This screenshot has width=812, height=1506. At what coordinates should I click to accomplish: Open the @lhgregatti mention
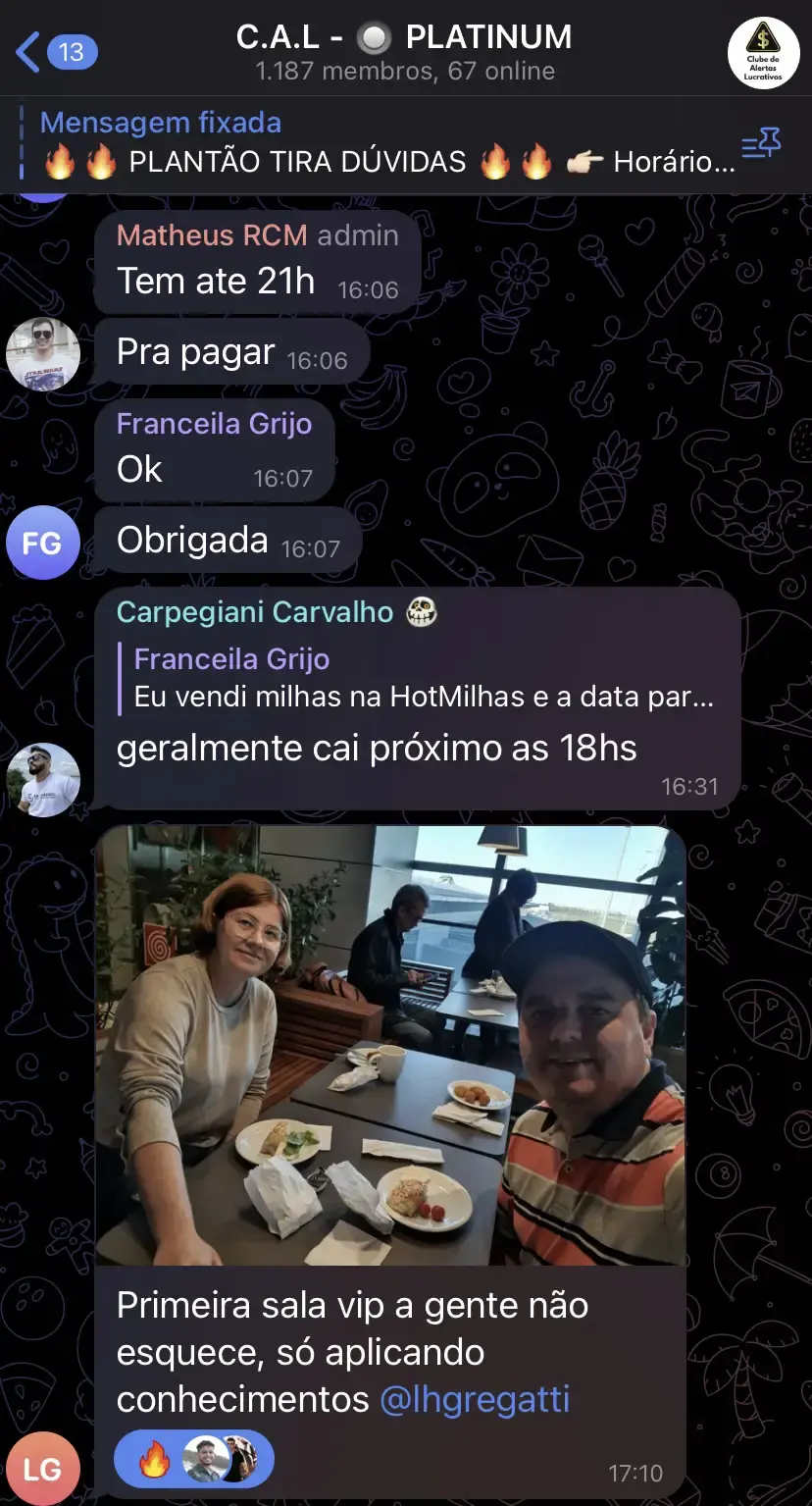(x=475, y=1399)
